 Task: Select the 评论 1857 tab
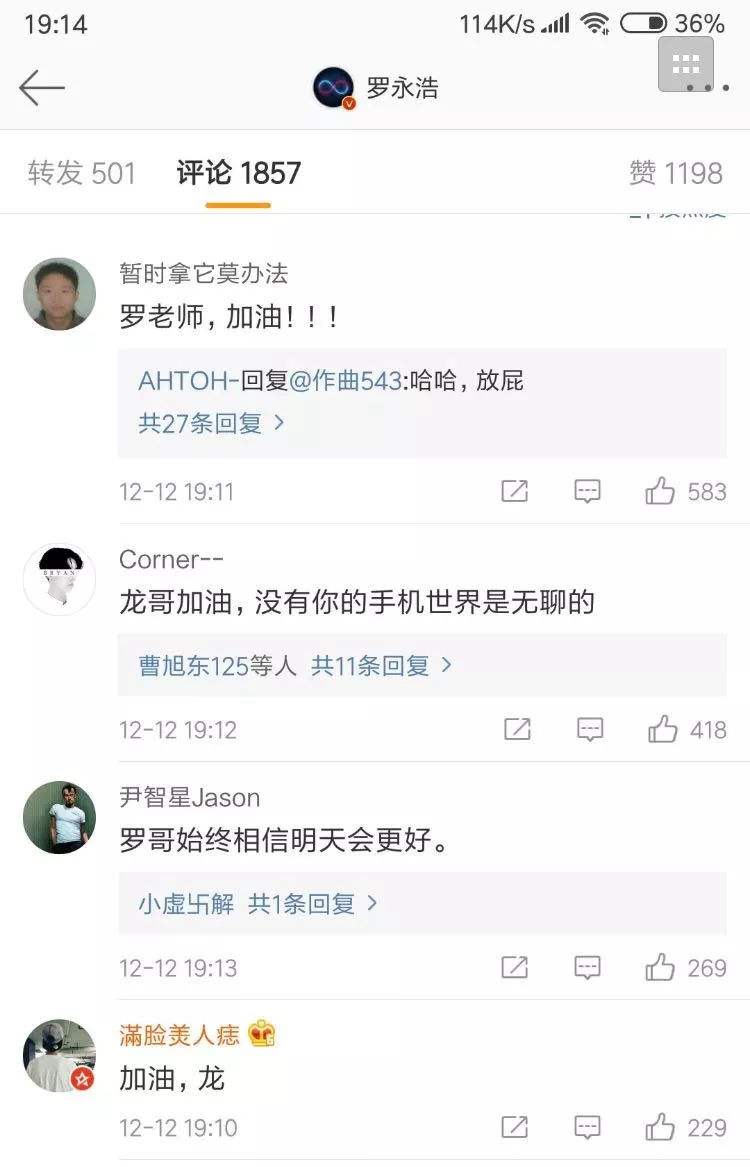(x=238, y=173)
